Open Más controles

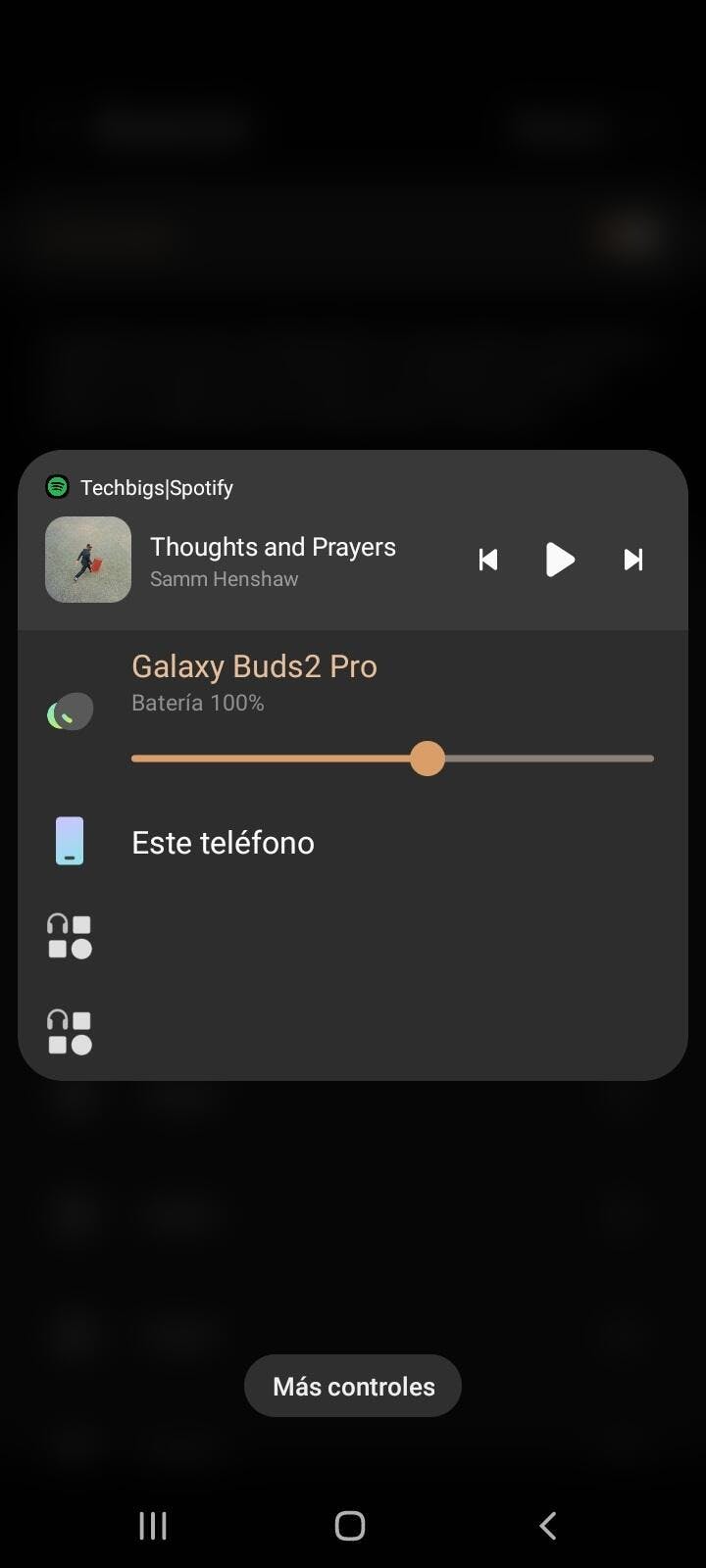point(353,1386)
